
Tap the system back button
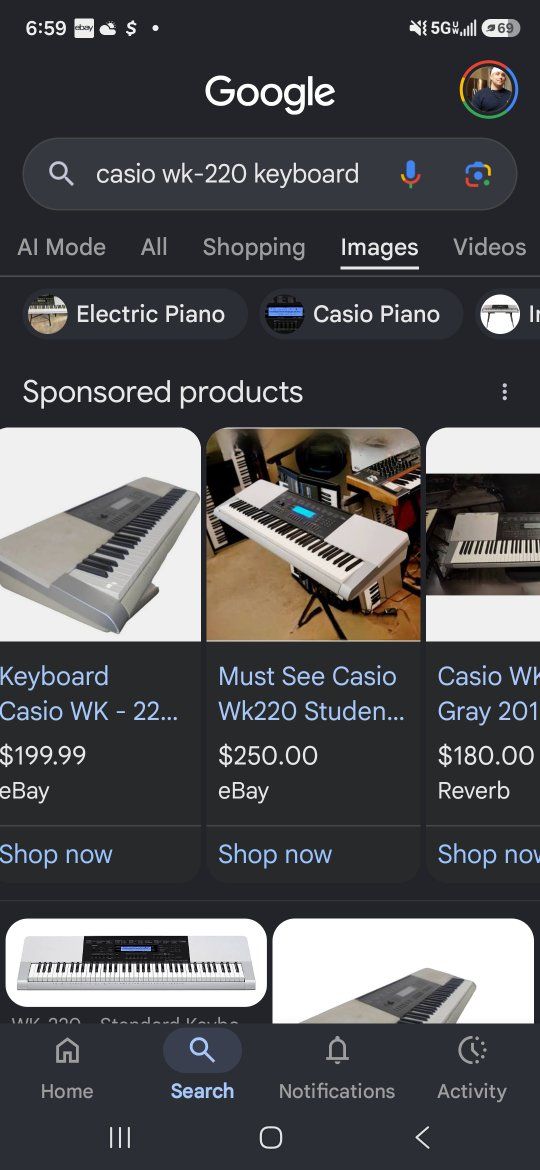click(x=422, y=1137)
